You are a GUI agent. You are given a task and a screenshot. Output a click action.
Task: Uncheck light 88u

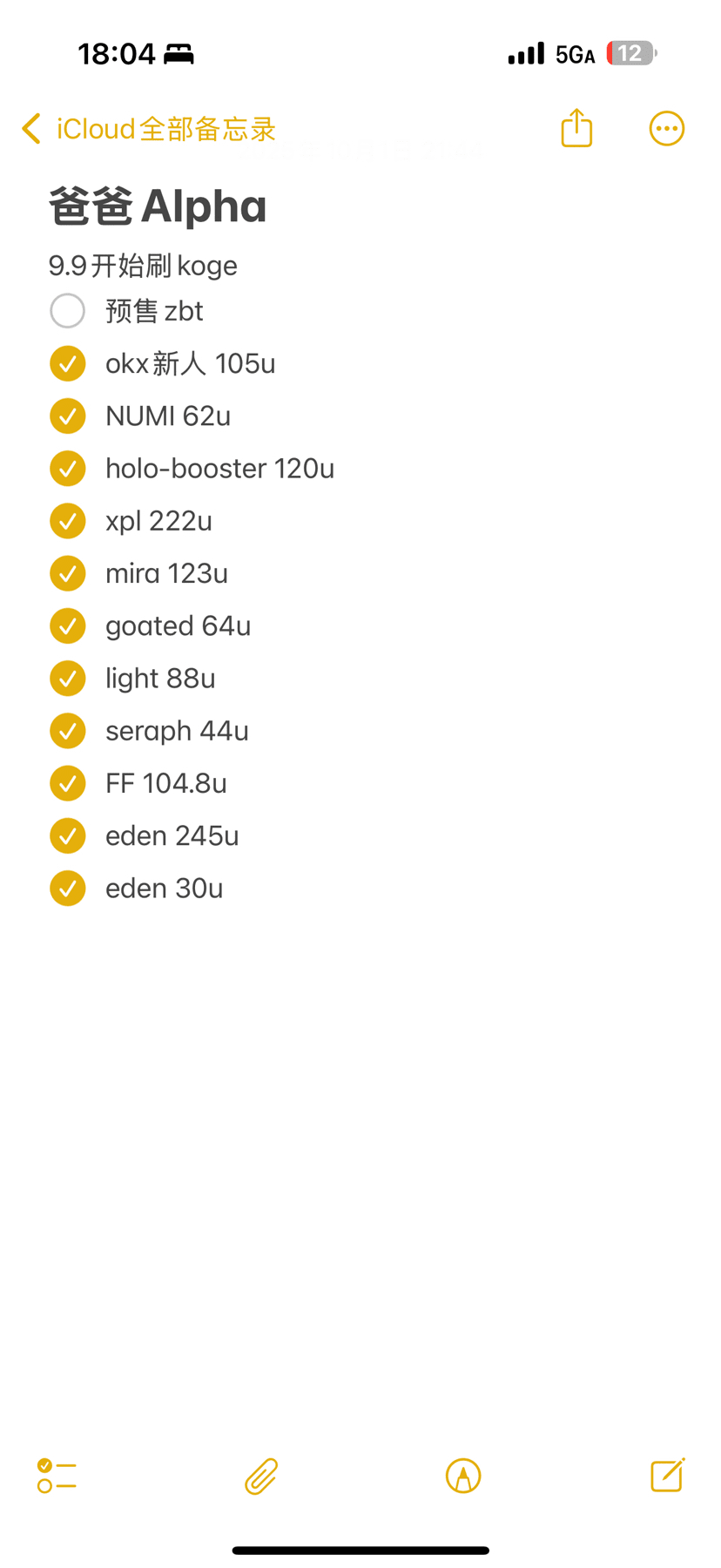(x=68, y=679)
